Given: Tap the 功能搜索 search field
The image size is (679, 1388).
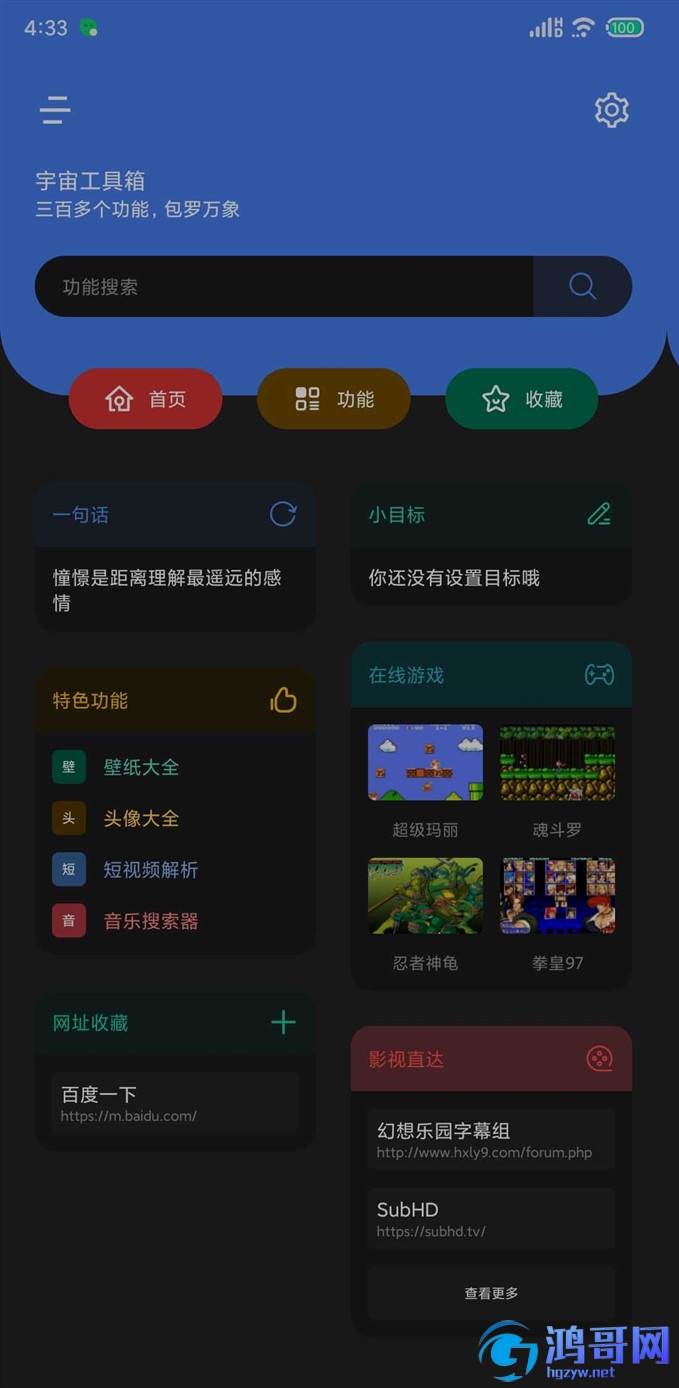Looking at the screenshot, I should pyautogui.click(x=284, y=287).
